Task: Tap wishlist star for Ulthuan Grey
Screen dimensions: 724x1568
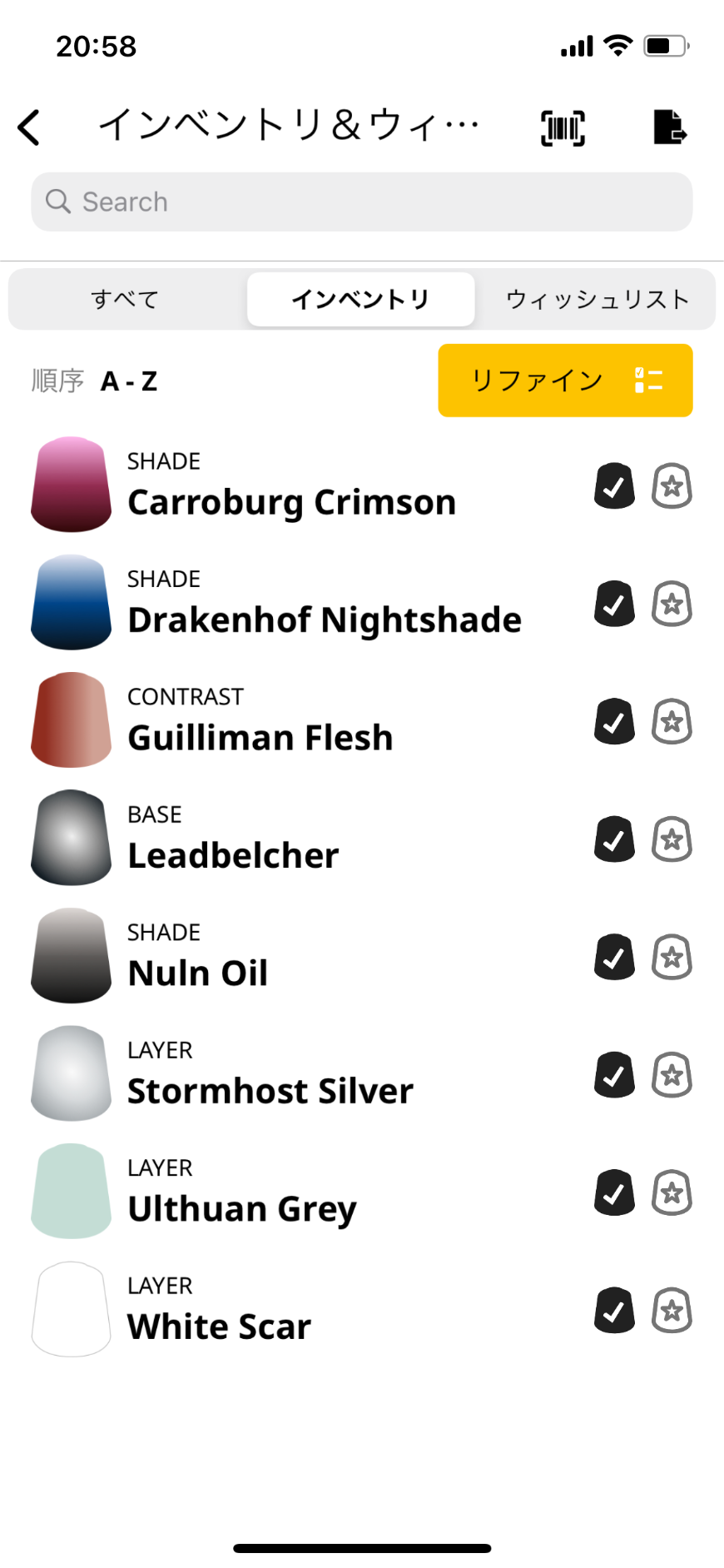Action: 672,1192
